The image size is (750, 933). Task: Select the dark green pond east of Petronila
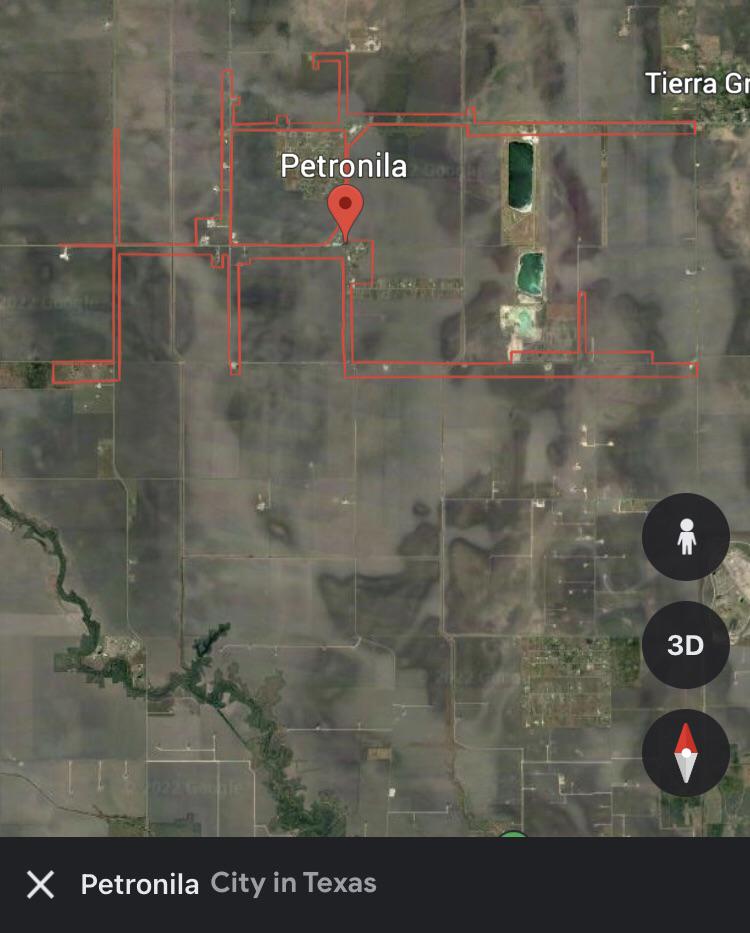[519, 175]
